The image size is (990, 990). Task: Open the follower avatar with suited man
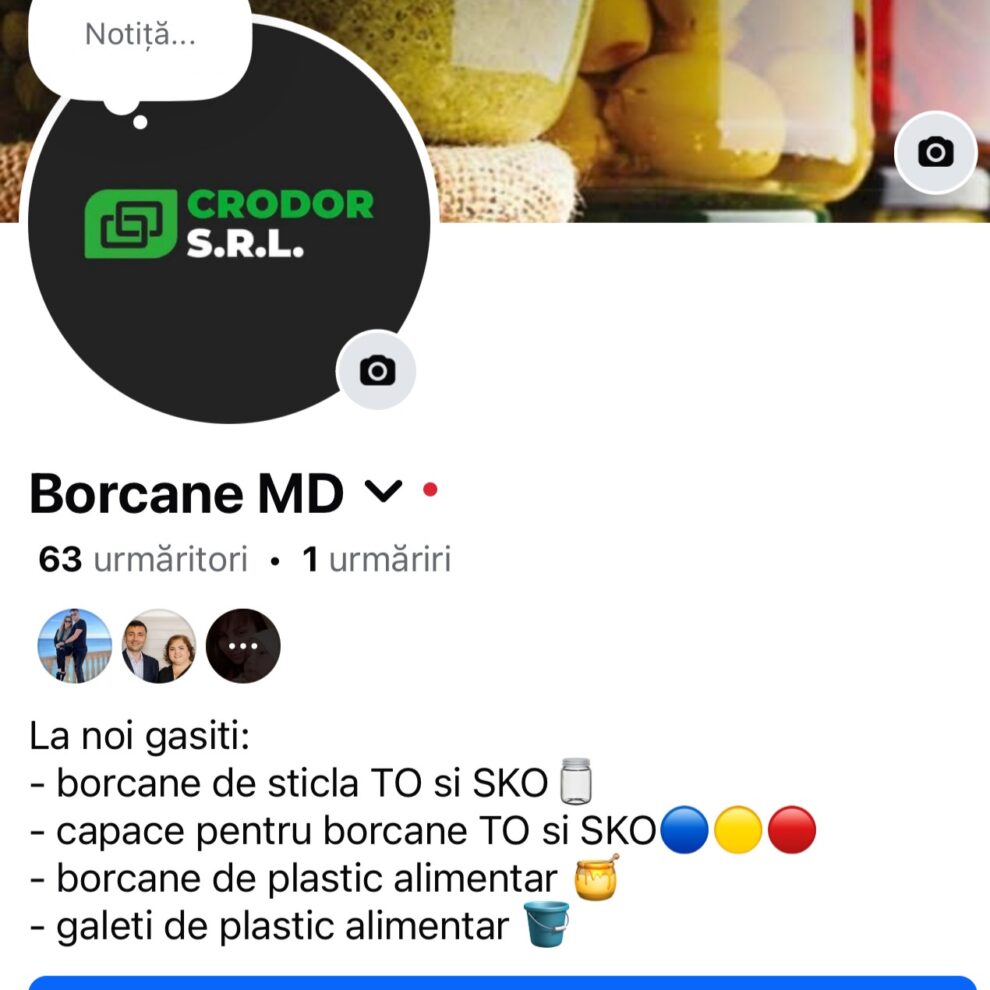point(159,646)
